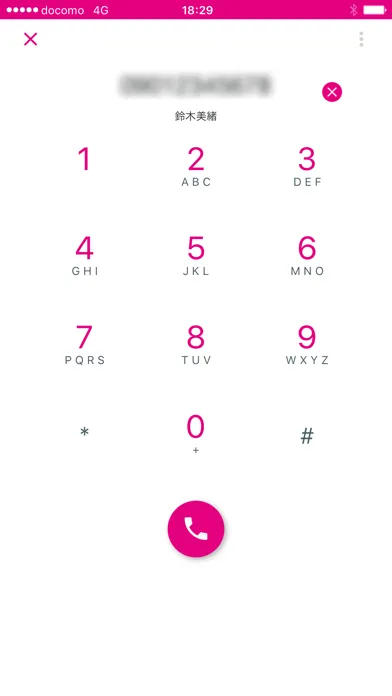The image size is (392, 696).
Task: Tap the 6 MNO key
Action: (307, 256)
